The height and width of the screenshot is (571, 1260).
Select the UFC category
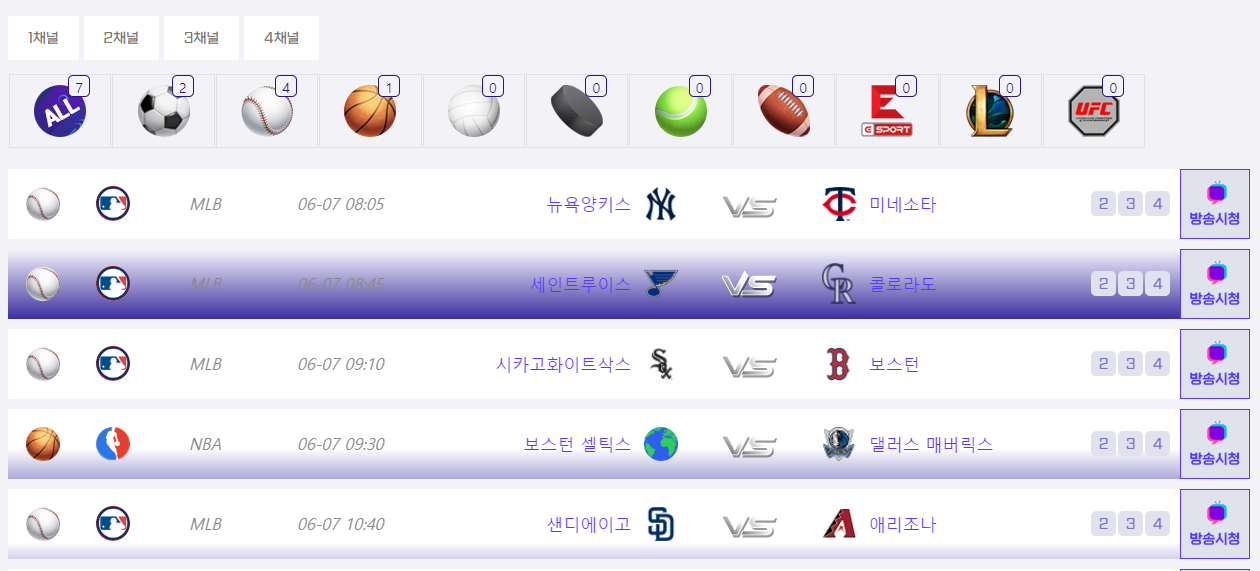click(x=1093, y=111)
